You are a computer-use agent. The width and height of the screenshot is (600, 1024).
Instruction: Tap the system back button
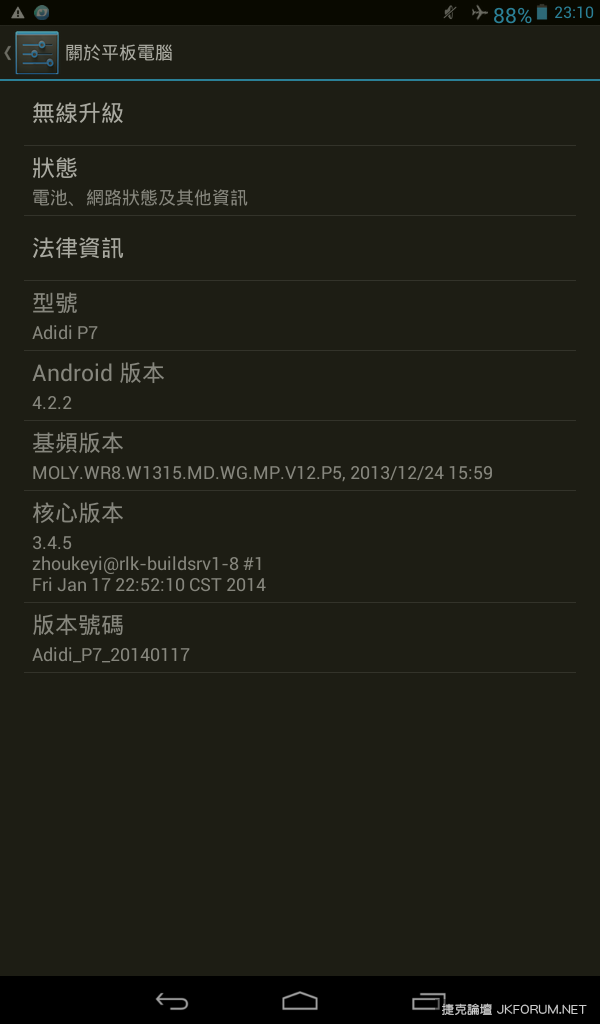pos(172,1000)
